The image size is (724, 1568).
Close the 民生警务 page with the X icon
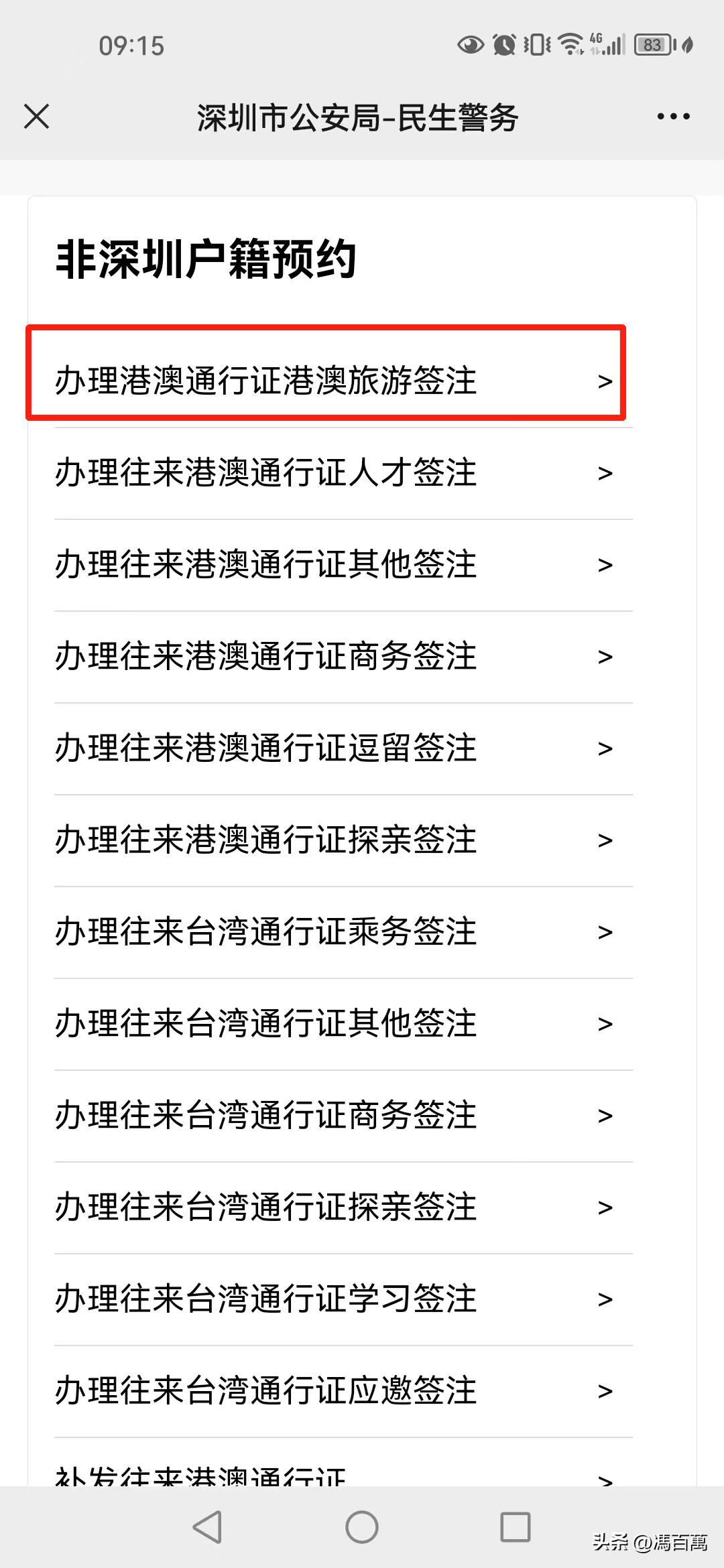tap(37, 117)
